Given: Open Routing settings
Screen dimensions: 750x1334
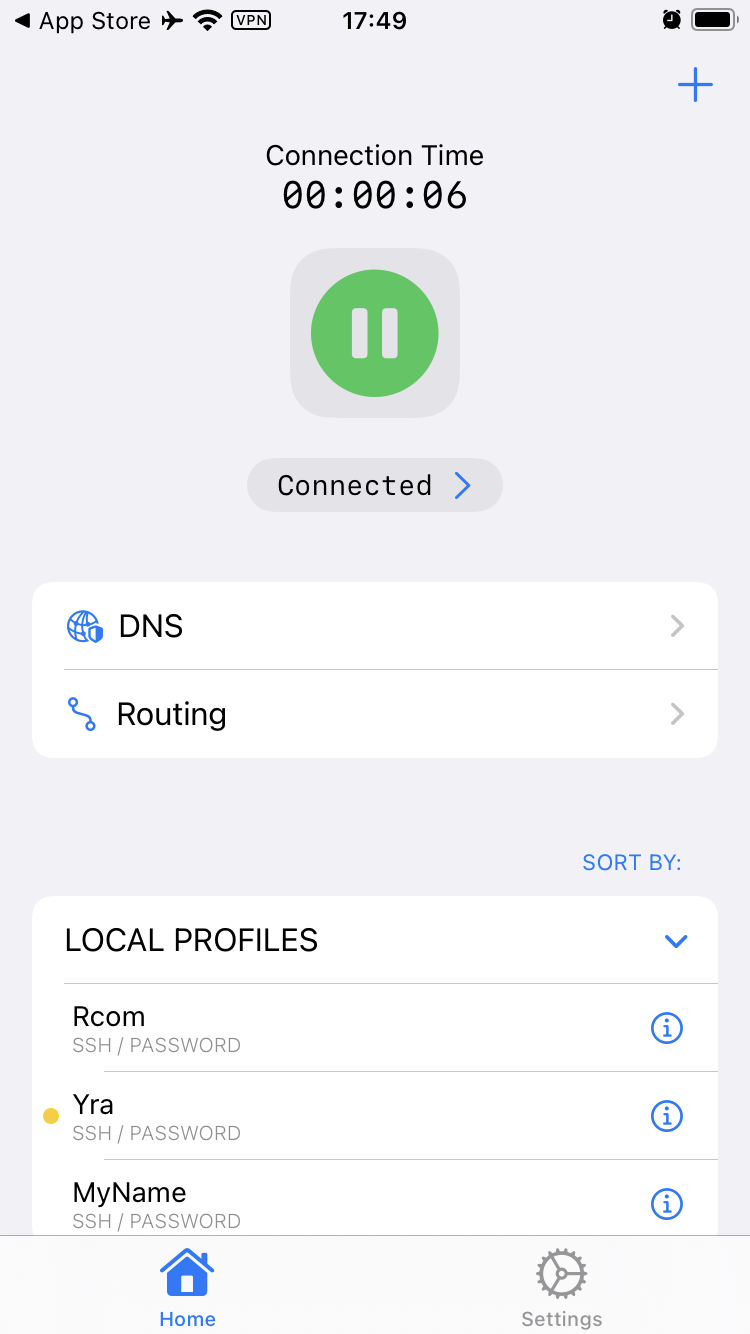Looking at the screenshot, I should pyautogui.click(x=375, y=714).
